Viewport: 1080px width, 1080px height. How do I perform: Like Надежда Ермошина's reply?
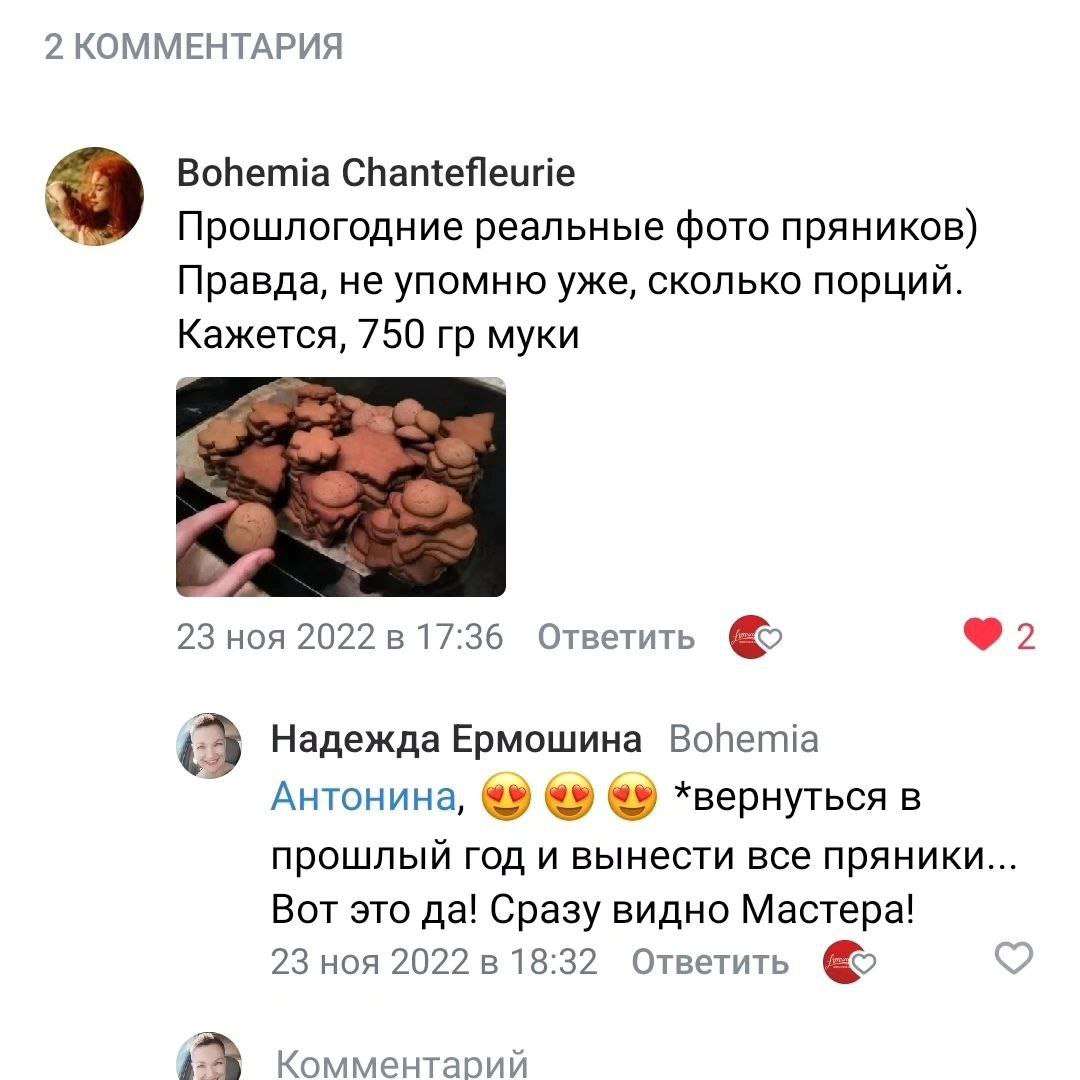point(1014,959)
